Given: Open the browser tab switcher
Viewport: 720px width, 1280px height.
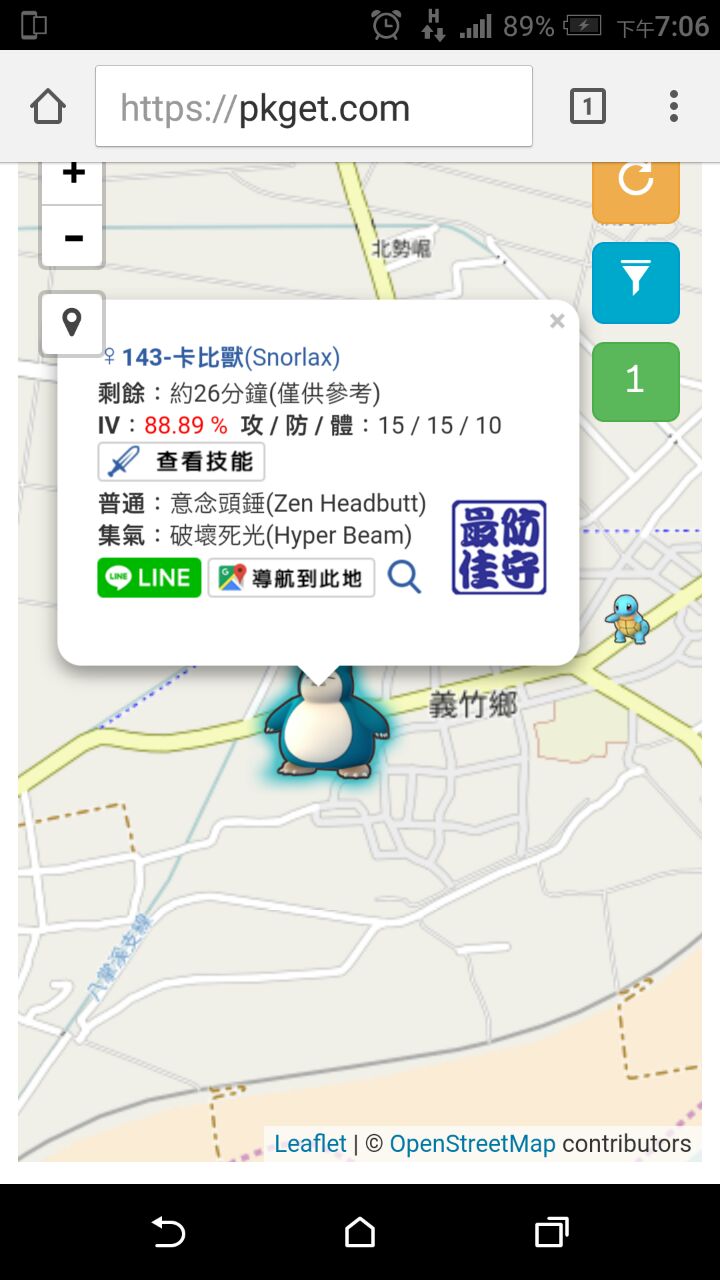Looking at the screenshot, I should 587,106.
